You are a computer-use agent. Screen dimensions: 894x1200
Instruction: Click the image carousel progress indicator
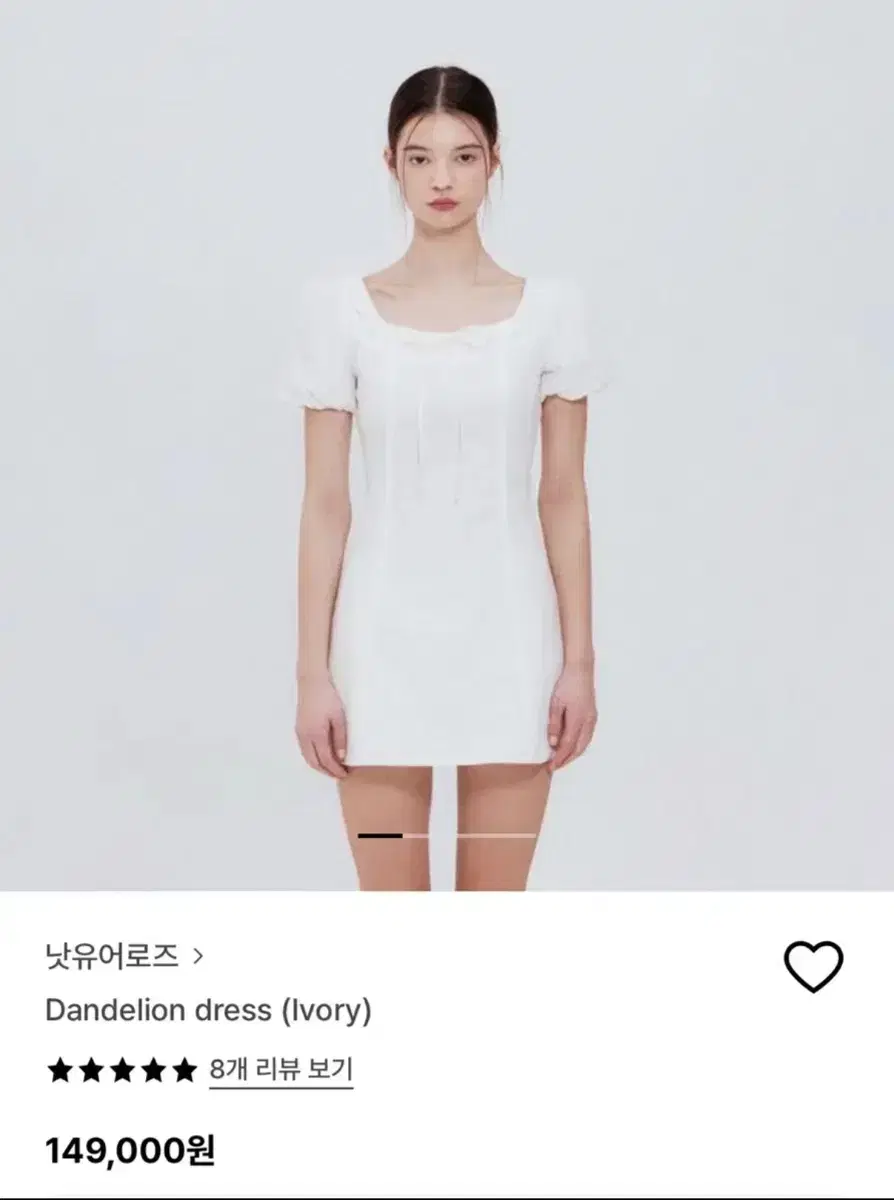pyautogui.click(x=447, y=833)
